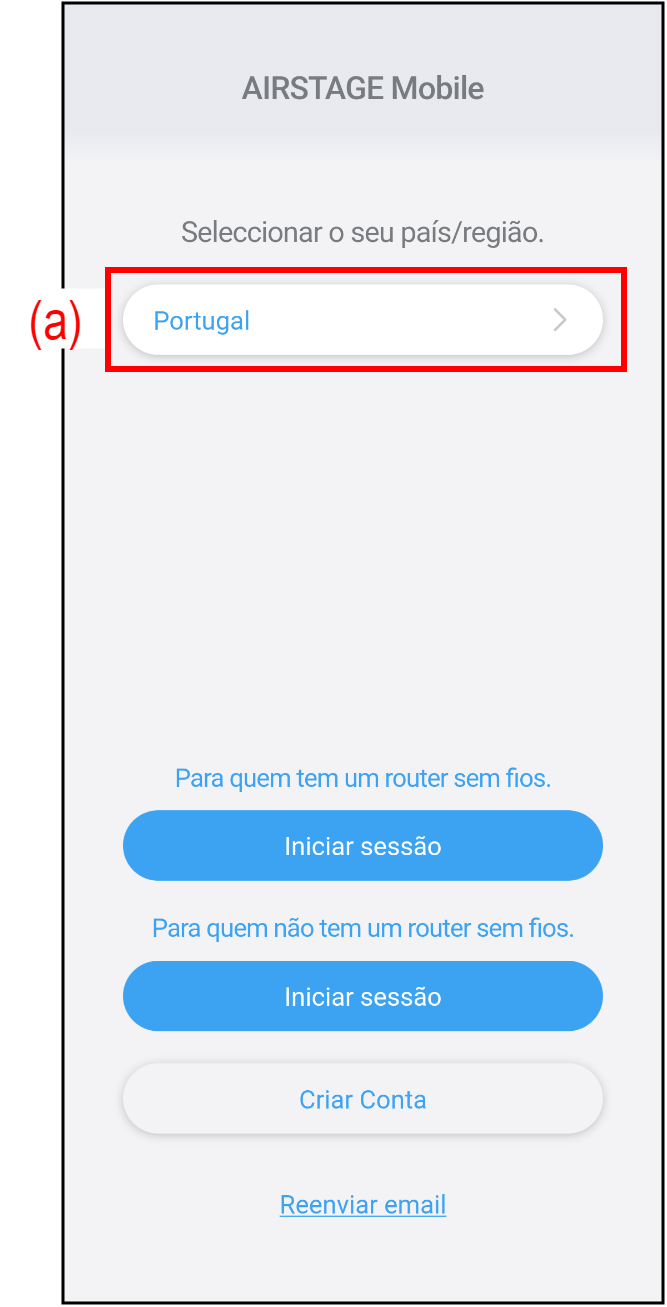
Task: Open the Portugal country/region selector
Action: pos(362,321)
